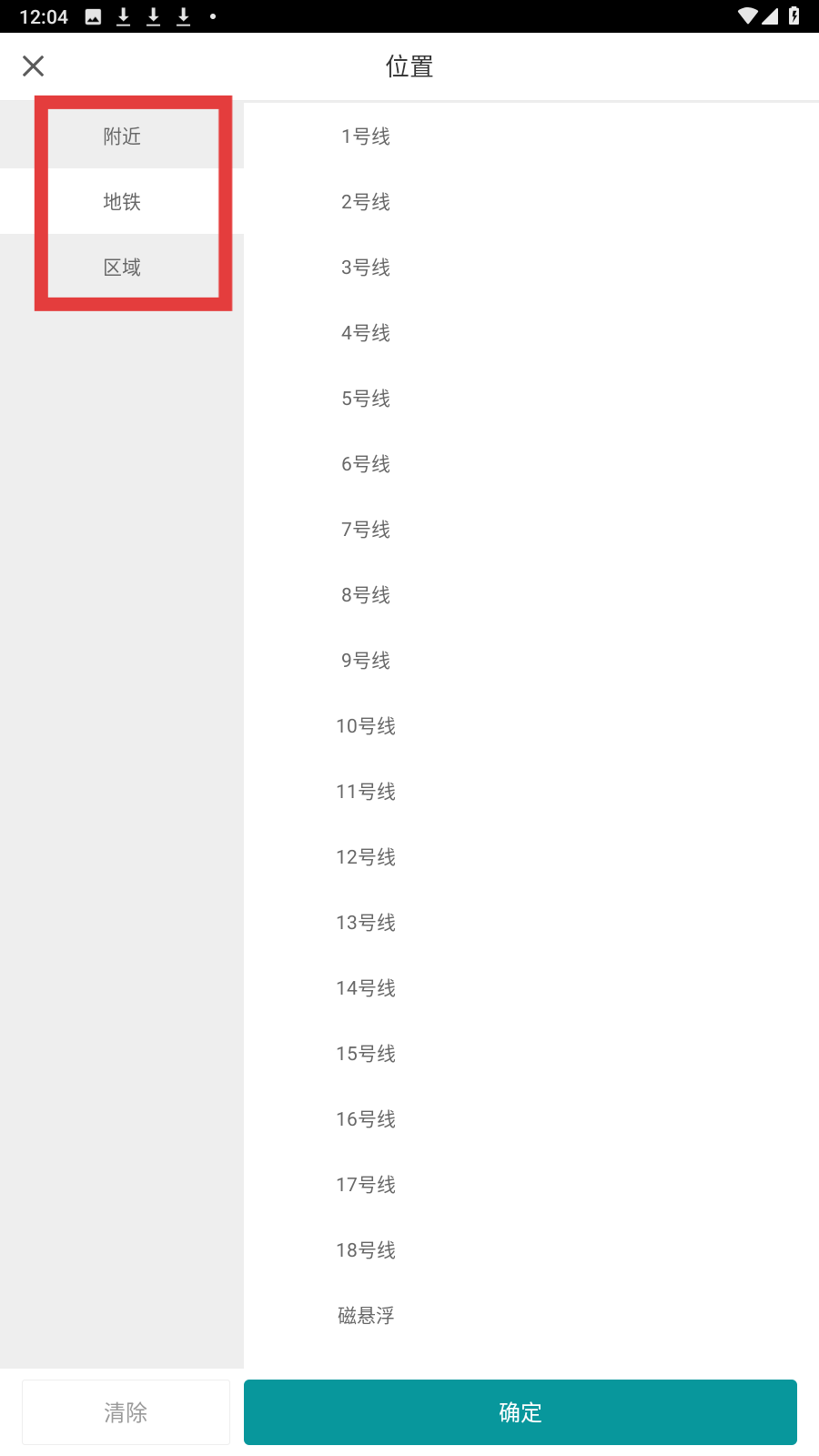Clear the selection with 清除
Image resolution: width=819 pixels, height=1456 pixels.
126,1412
